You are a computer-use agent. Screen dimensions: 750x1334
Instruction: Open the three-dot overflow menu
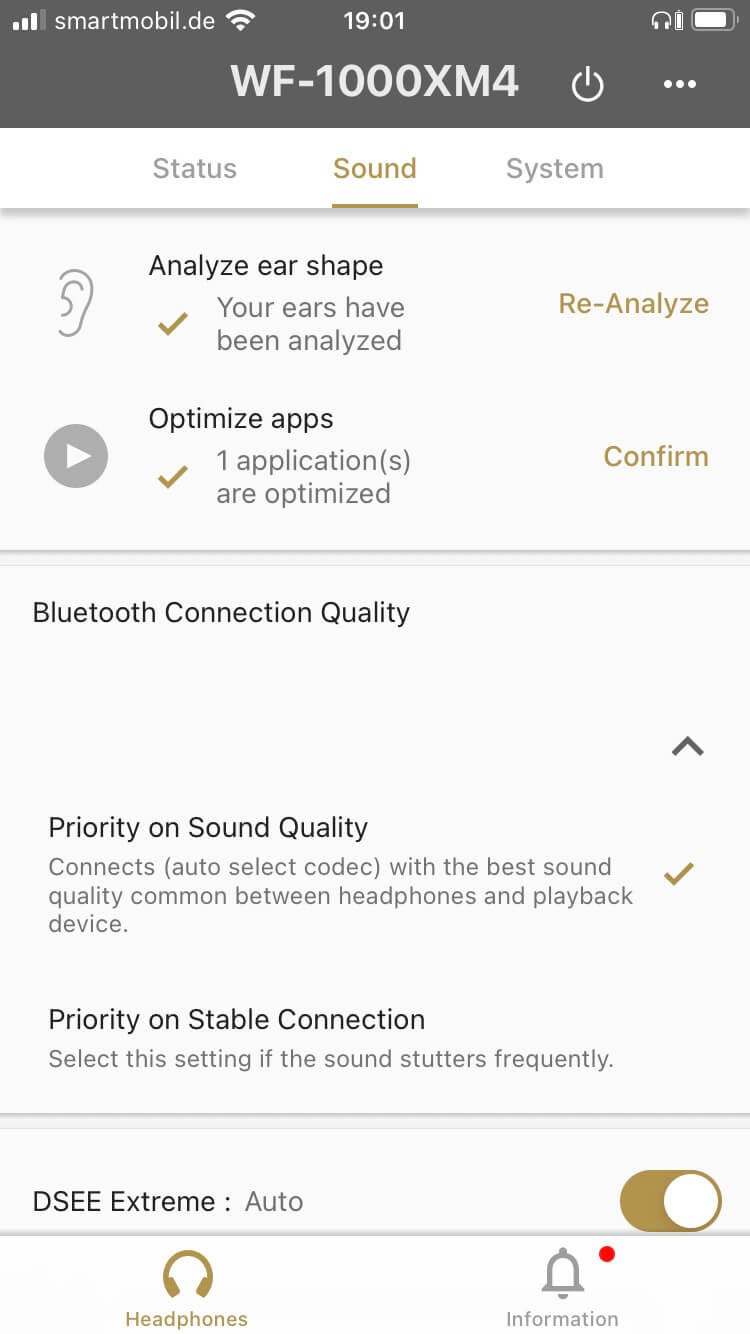[x=680, y=84]
